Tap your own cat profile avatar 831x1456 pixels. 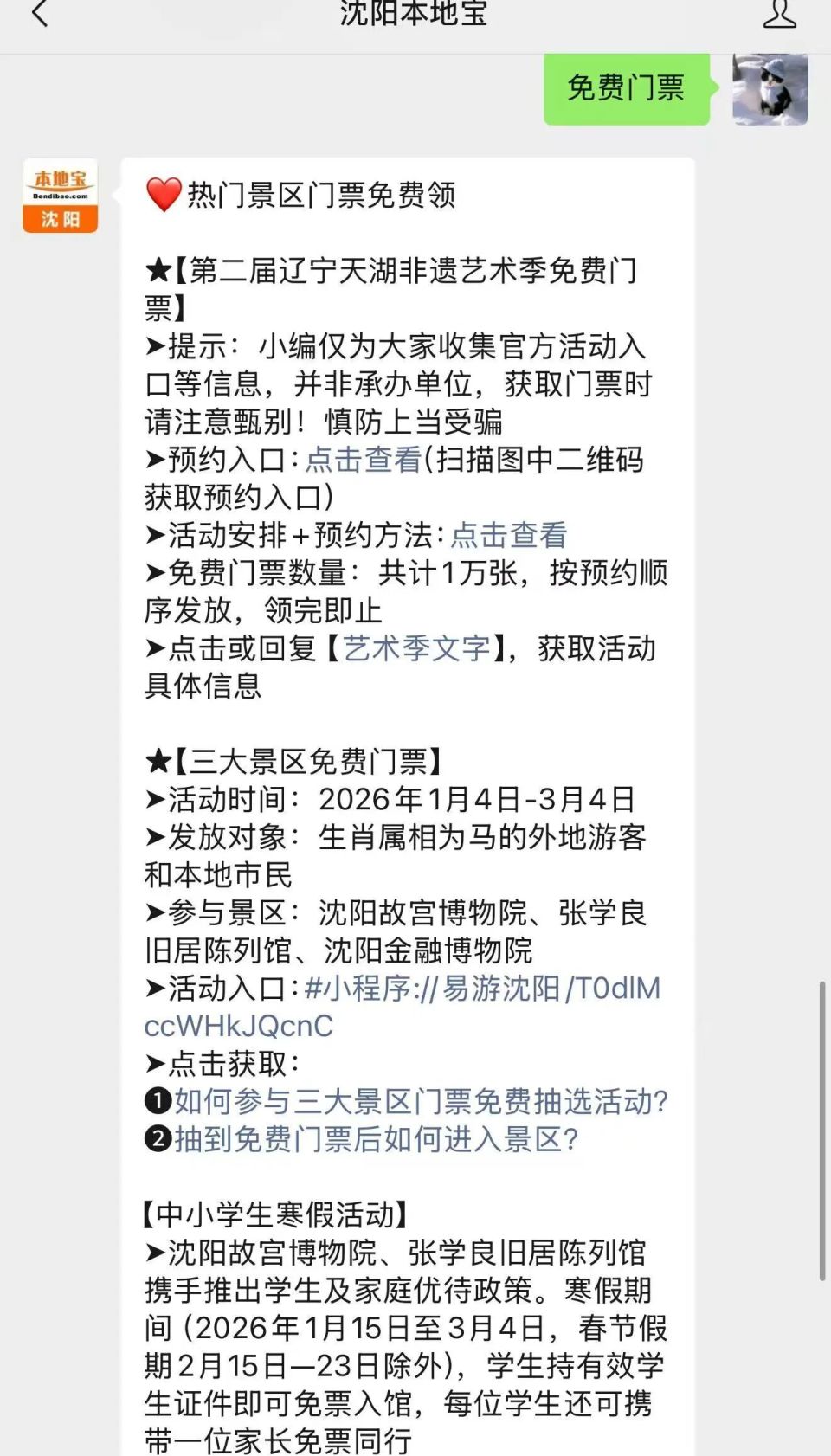coord(769,90)
